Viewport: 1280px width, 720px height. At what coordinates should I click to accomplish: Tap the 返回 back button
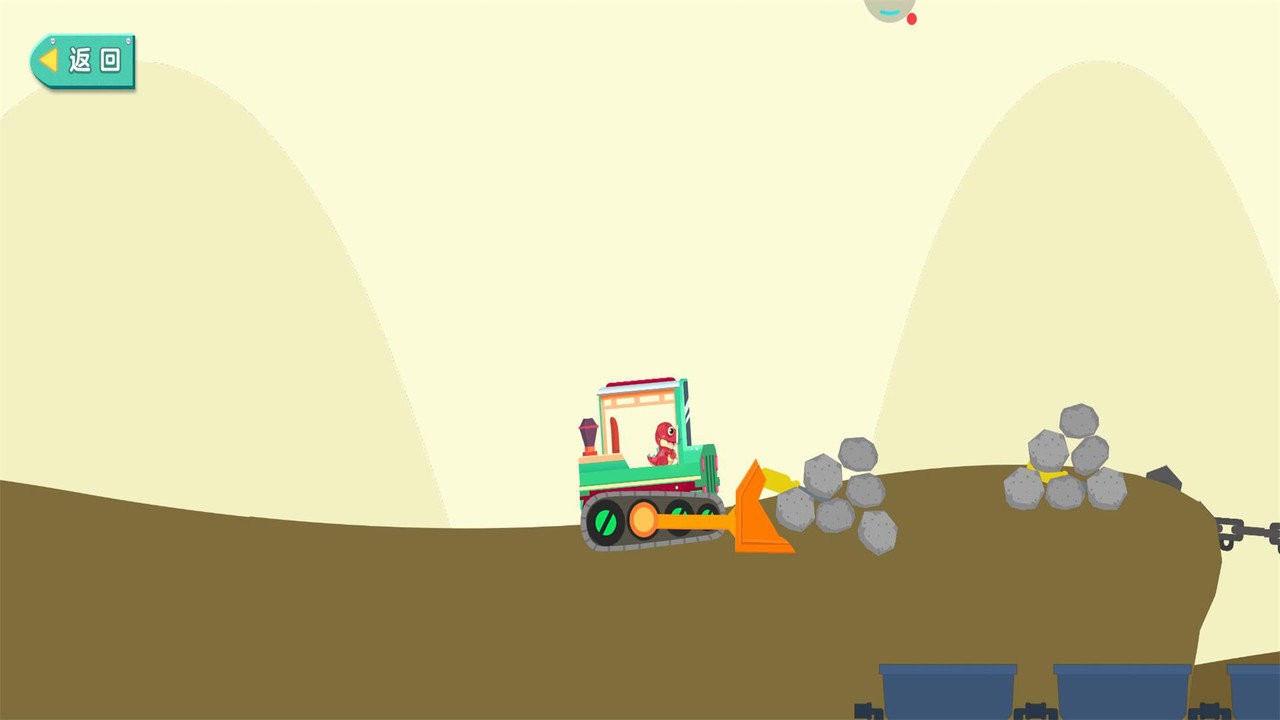pyautogui.click(x=82, y=61)
